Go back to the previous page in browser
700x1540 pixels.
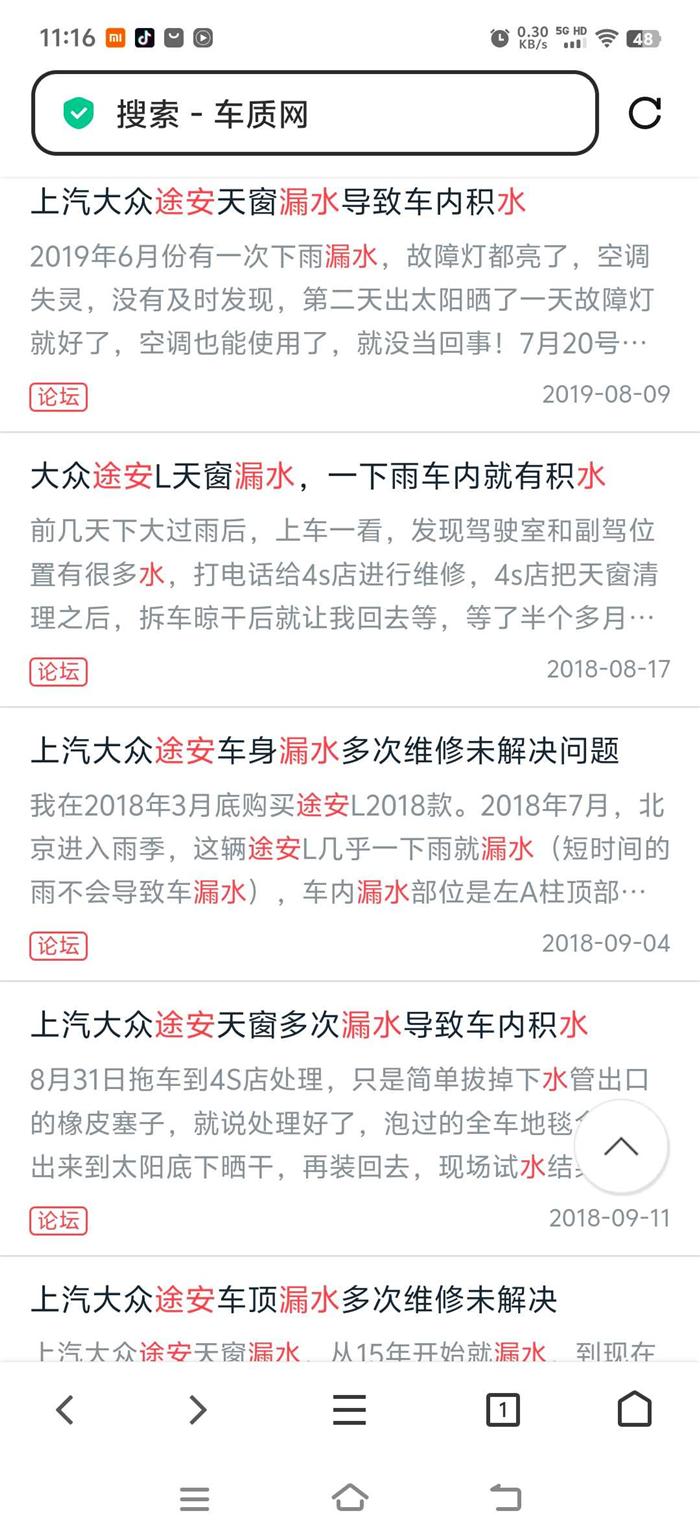65,1410
